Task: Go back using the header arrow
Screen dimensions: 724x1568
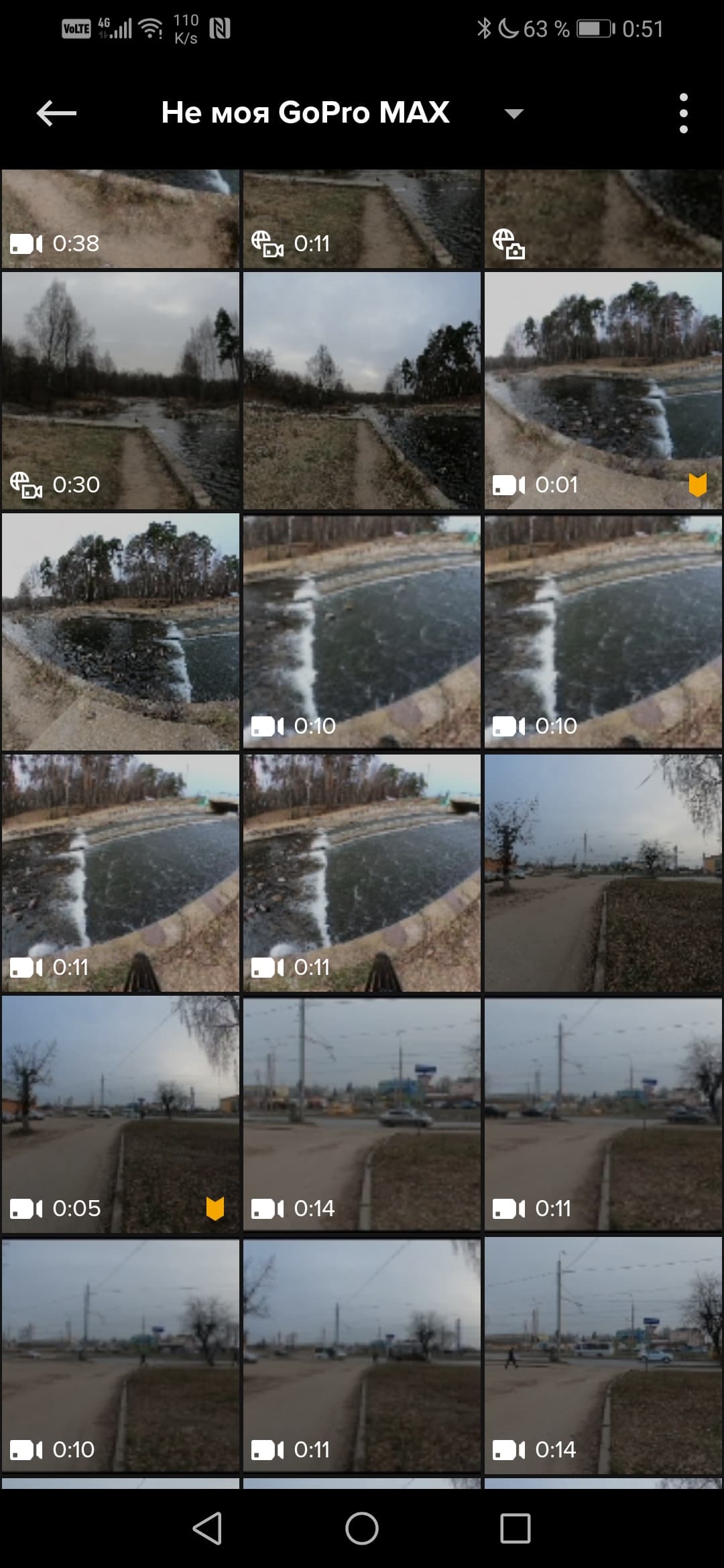Action: point(56,113)
